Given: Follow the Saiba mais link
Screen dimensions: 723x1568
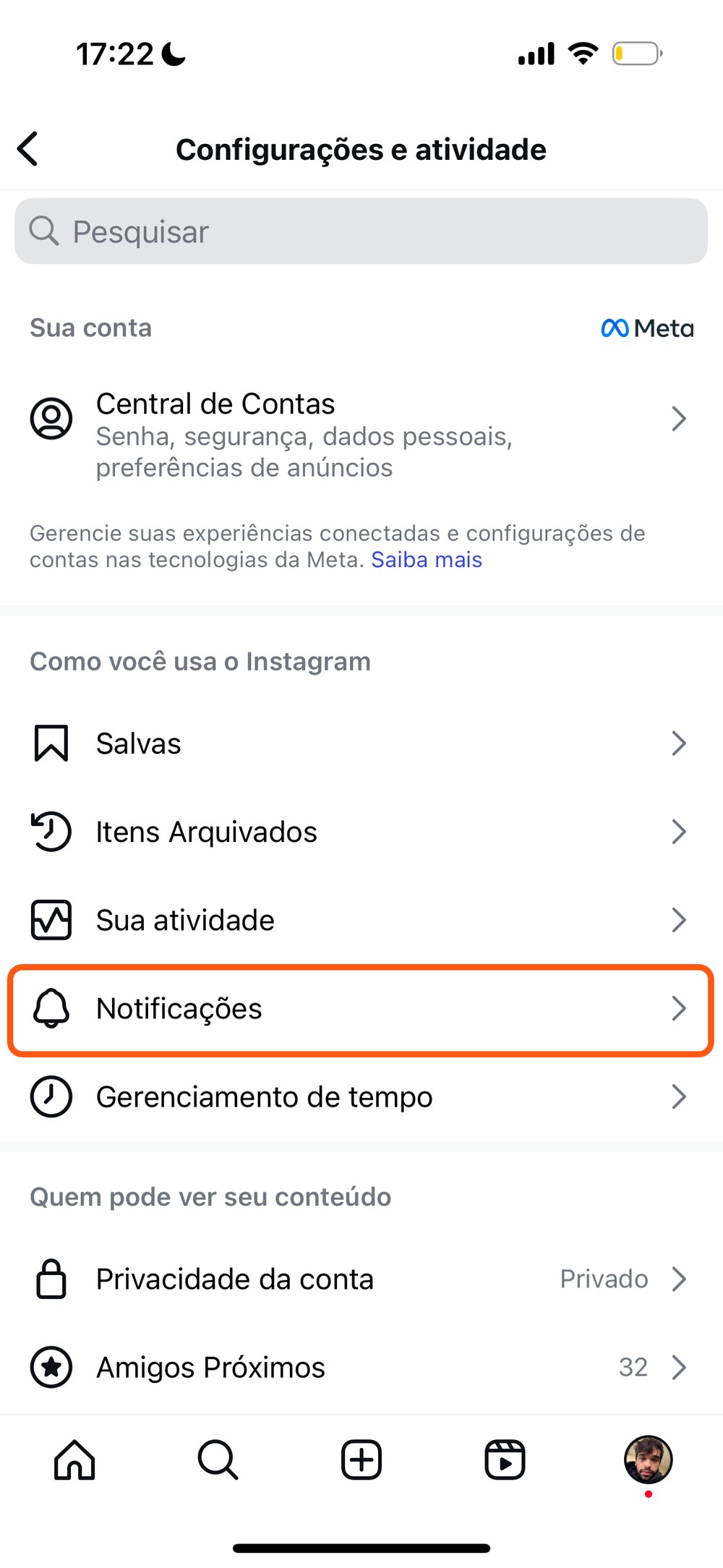Looking at the screenshot, I should pos(427,560).
